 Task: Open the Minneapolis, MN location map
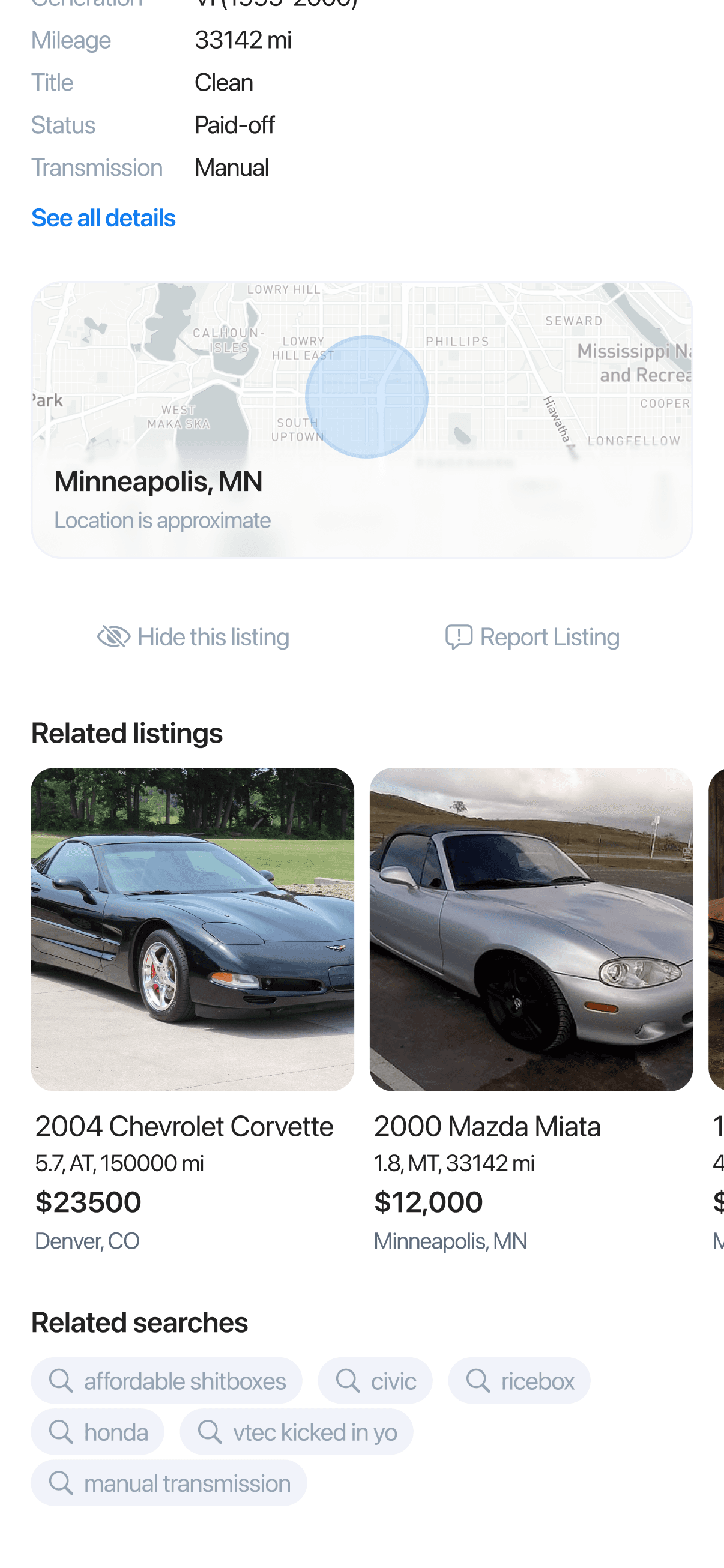pos(361,420)
